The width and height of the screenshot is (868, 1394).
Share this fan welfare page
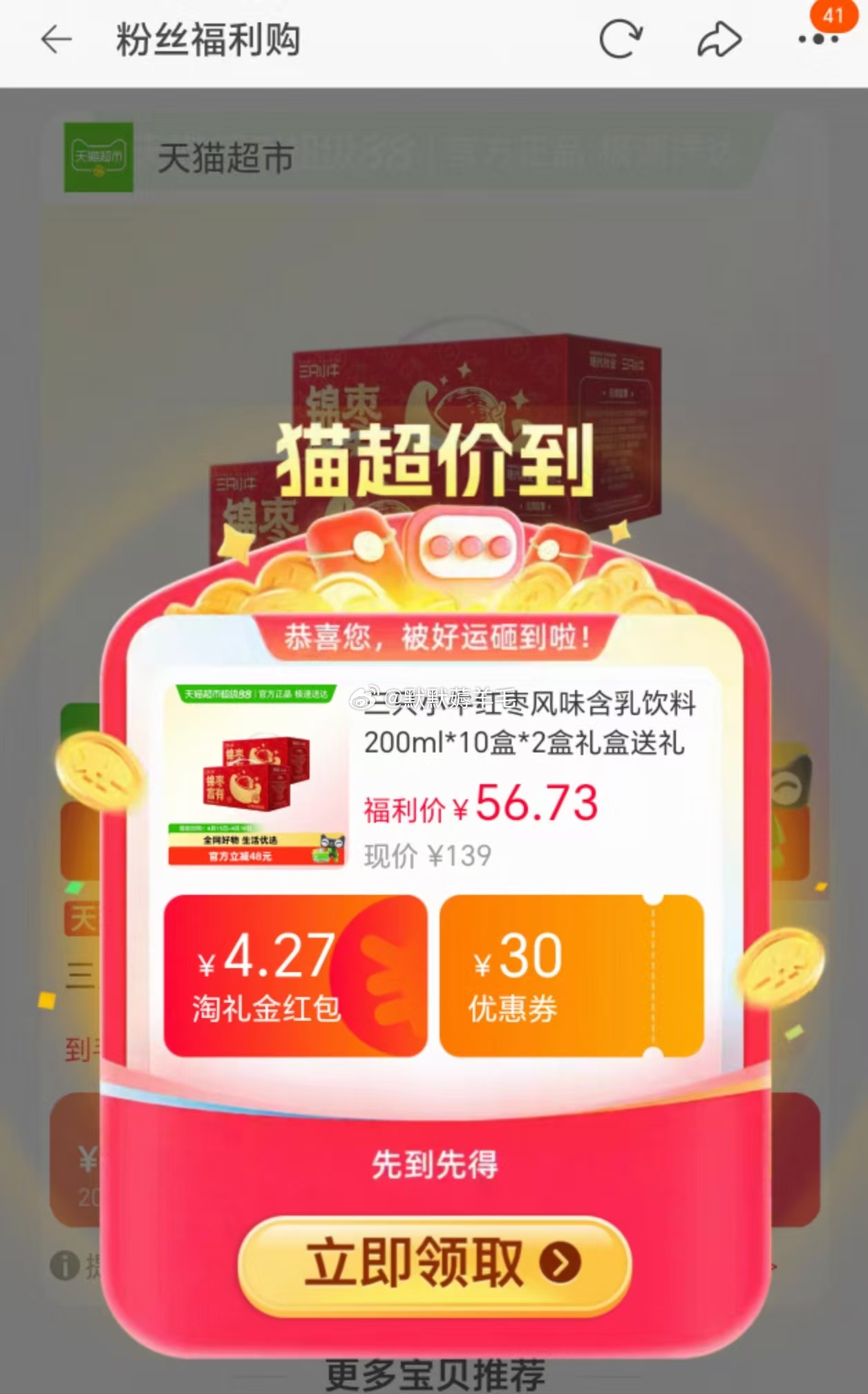coord(719,39)
